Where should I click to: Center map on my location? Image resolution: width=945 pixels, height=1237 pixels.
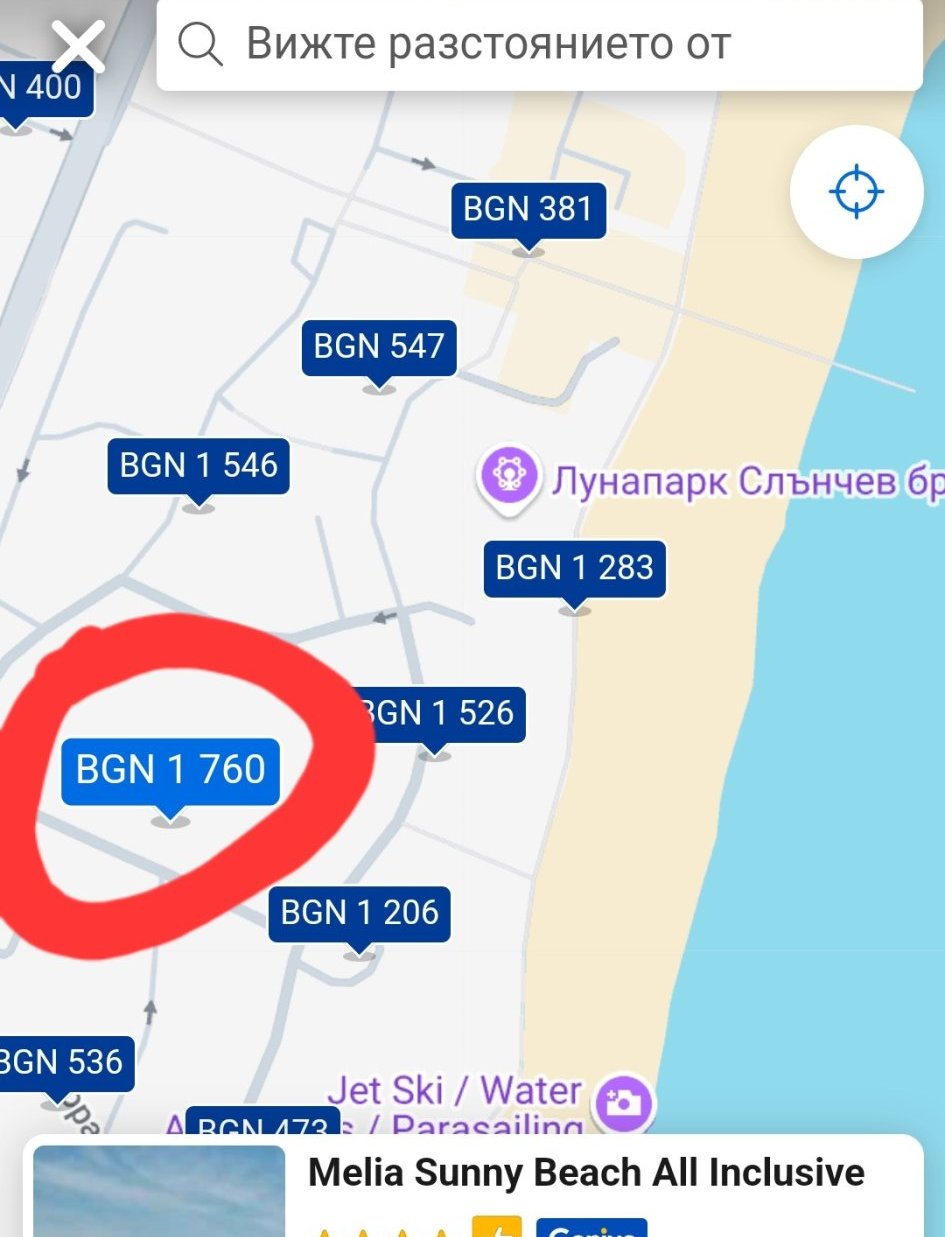coord(856,192)
